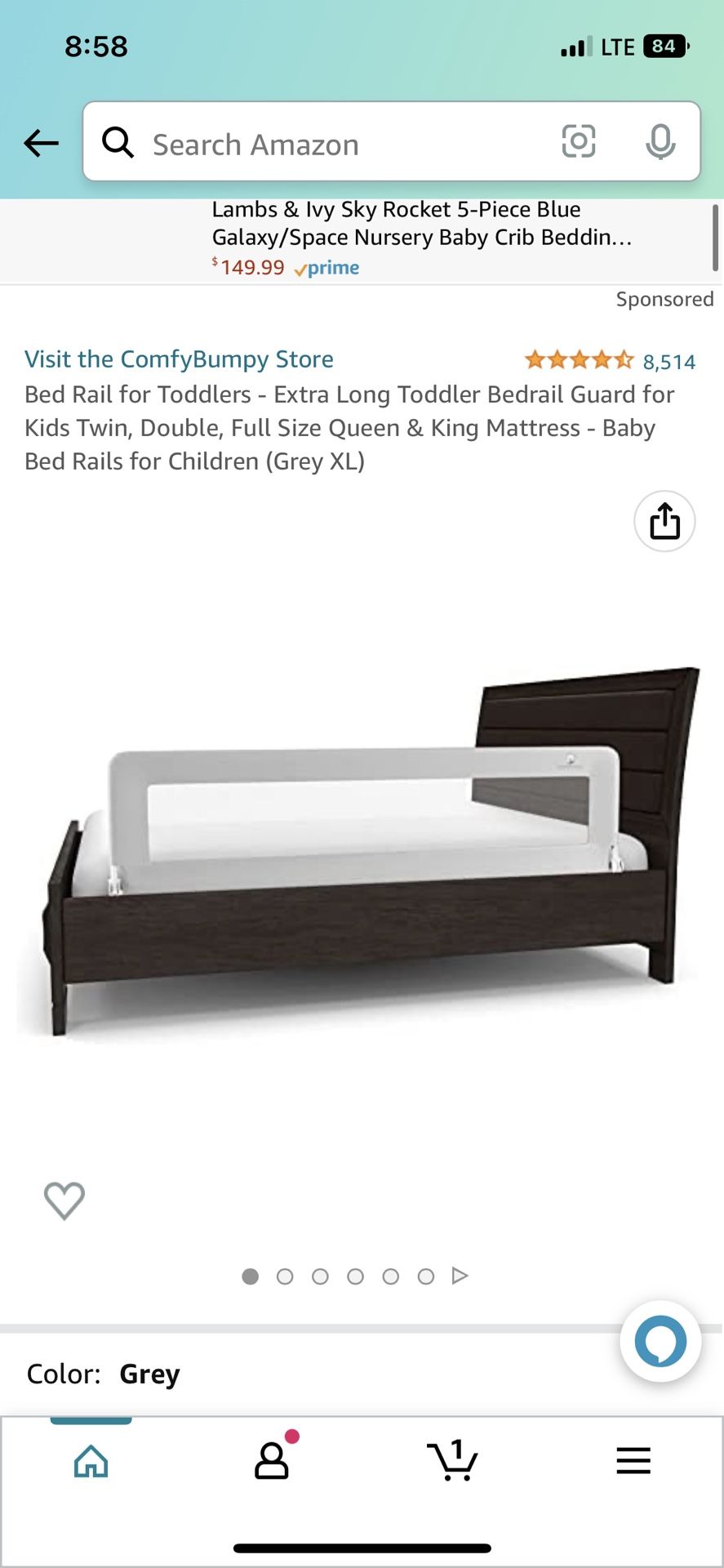Launch Alexa with the blue circle icon

[x=660, y=1340]
